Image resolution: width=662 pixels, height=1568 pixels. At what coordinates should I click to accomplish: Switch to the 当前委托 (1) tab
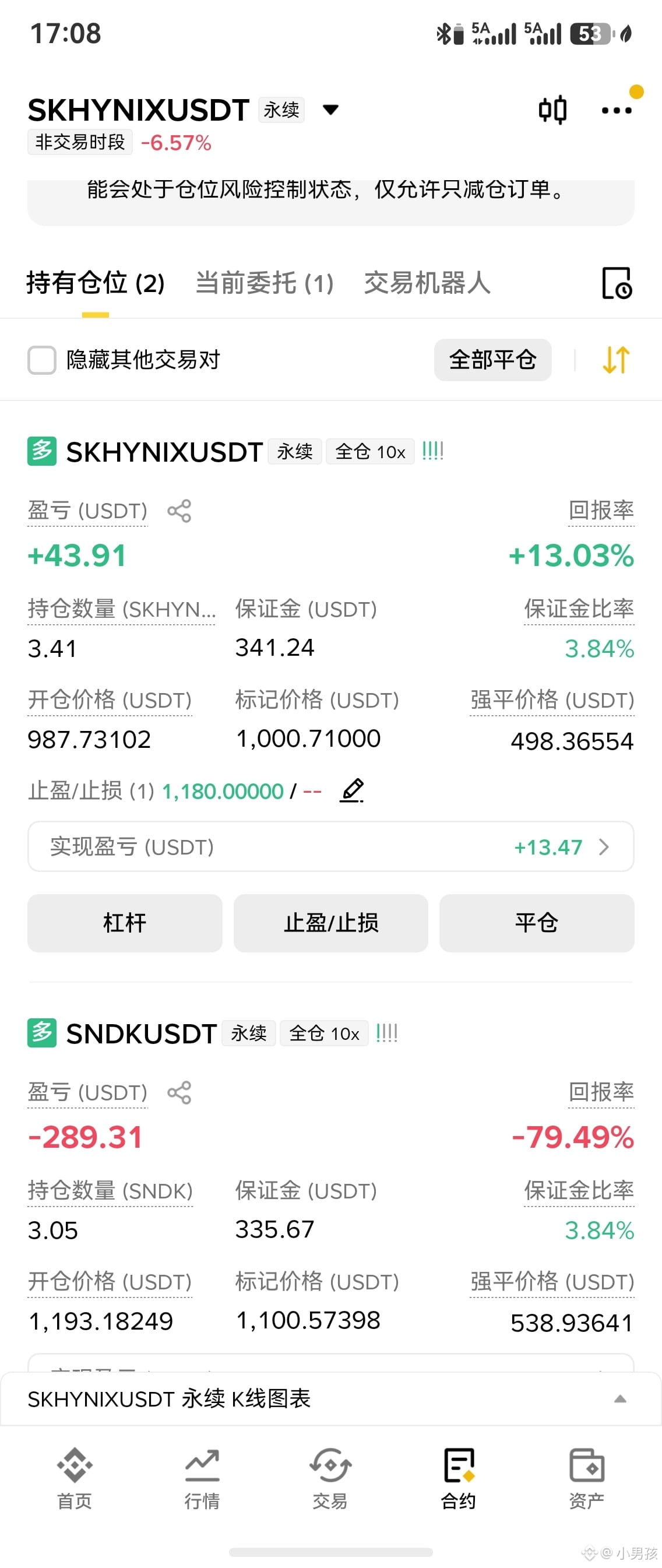click(265, 283)
